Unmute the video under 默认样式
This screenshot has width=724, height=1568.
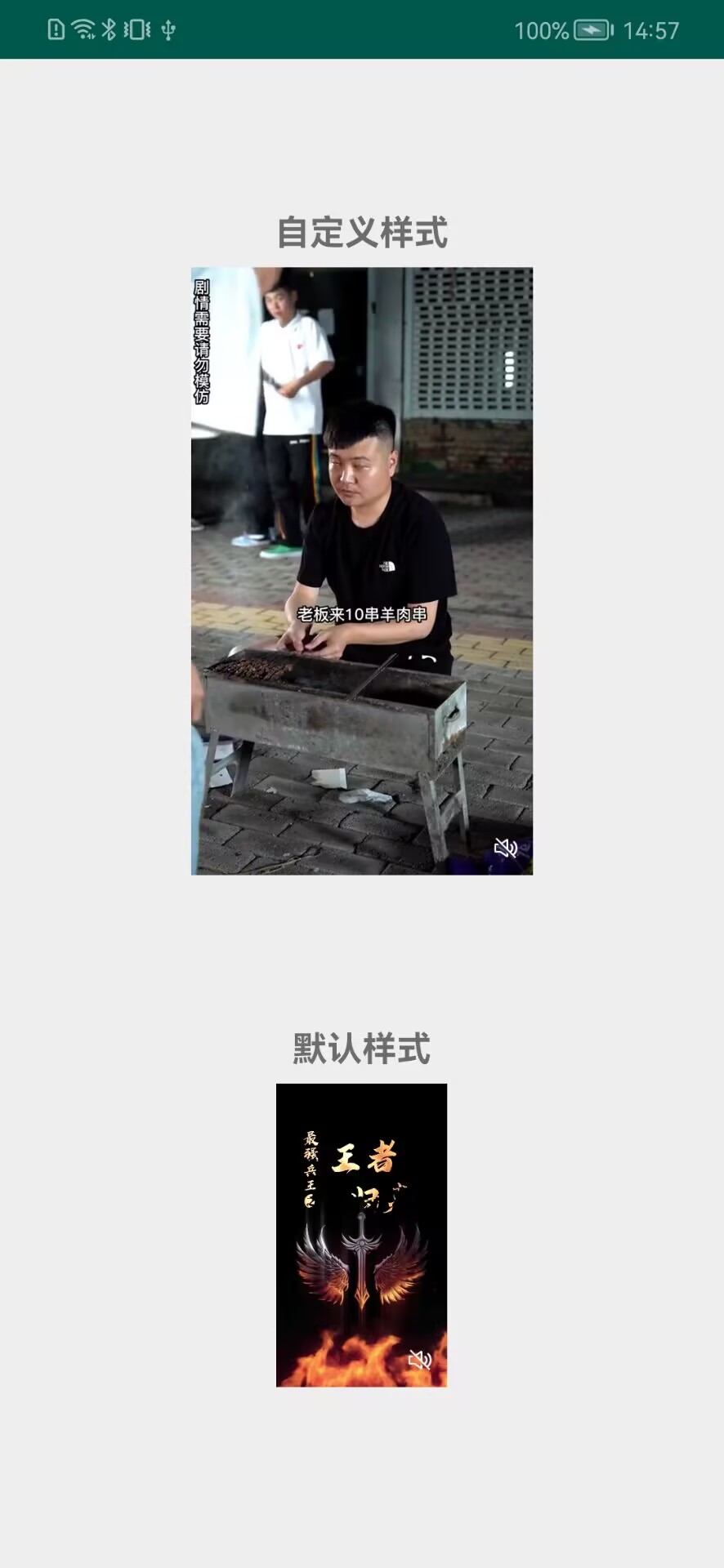click(x=419, y=1359)
